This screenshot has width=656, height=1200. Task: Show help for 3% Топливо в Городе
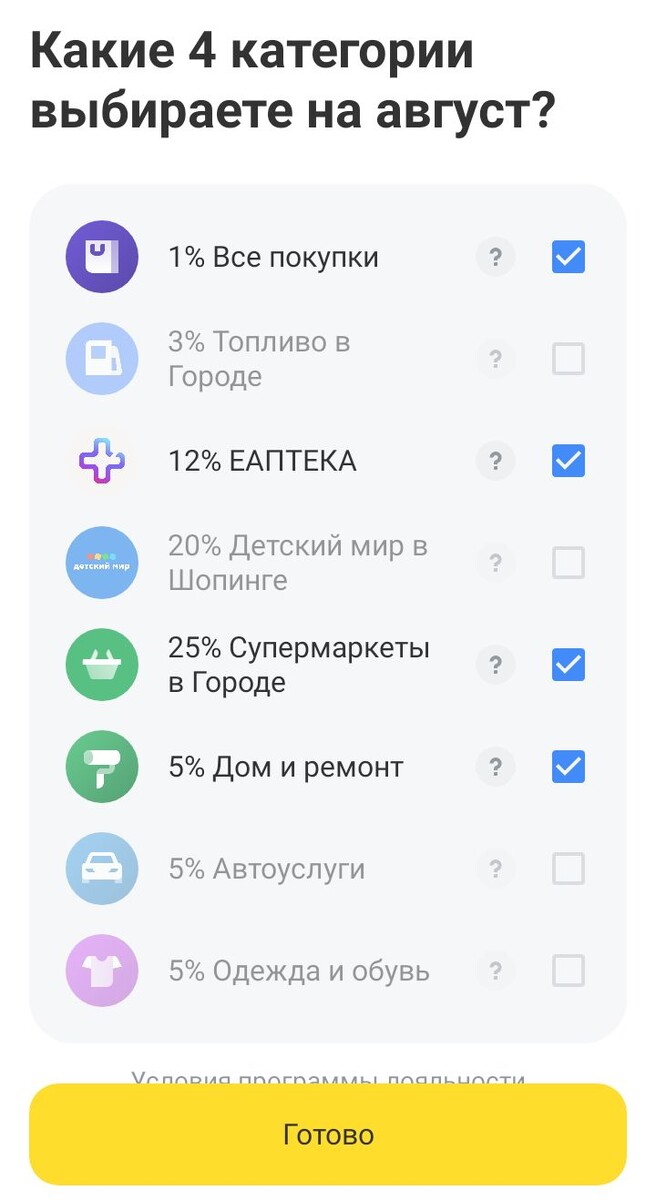tap(495, 359)
